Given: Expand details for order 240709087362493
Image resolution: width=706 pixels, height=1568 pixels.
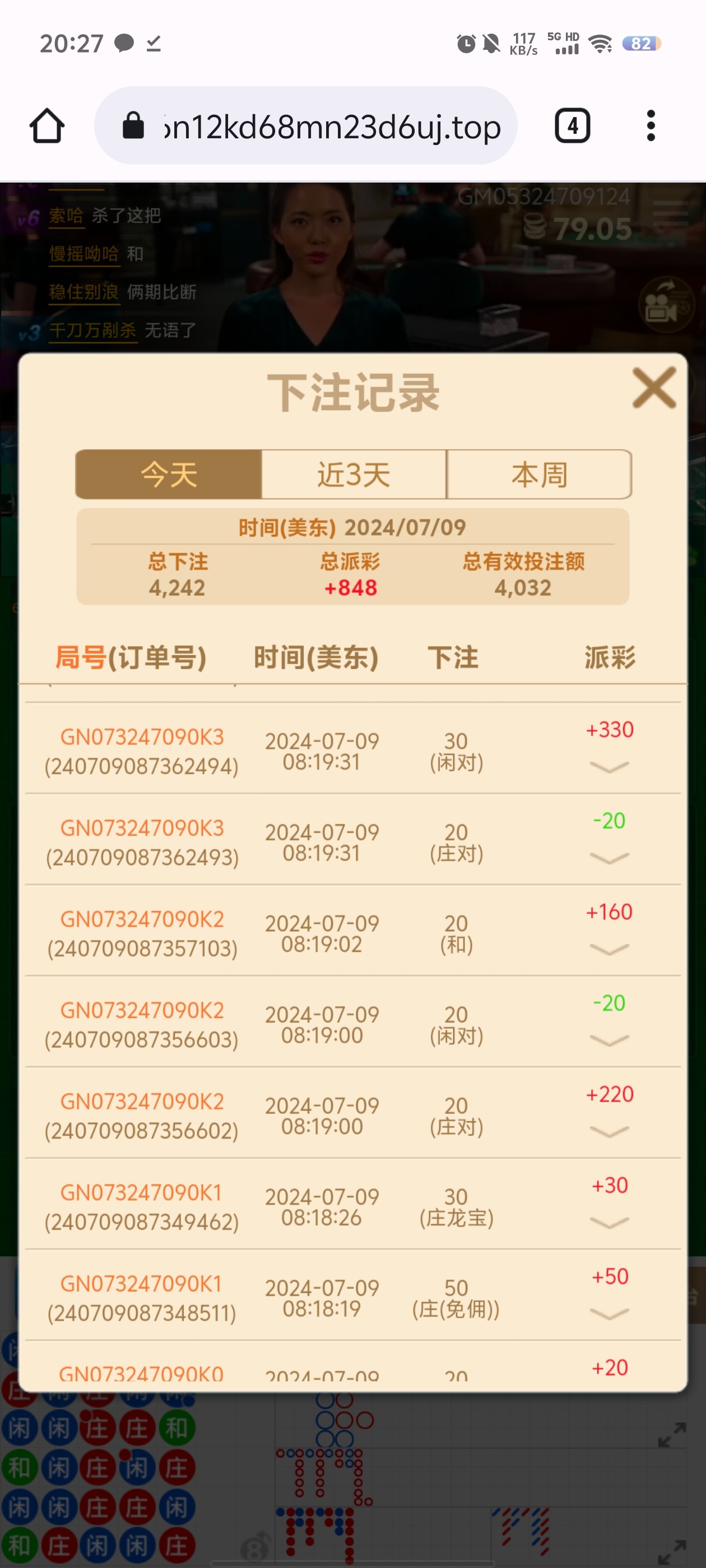Looking at the screenshot, I should coord(609,858).
